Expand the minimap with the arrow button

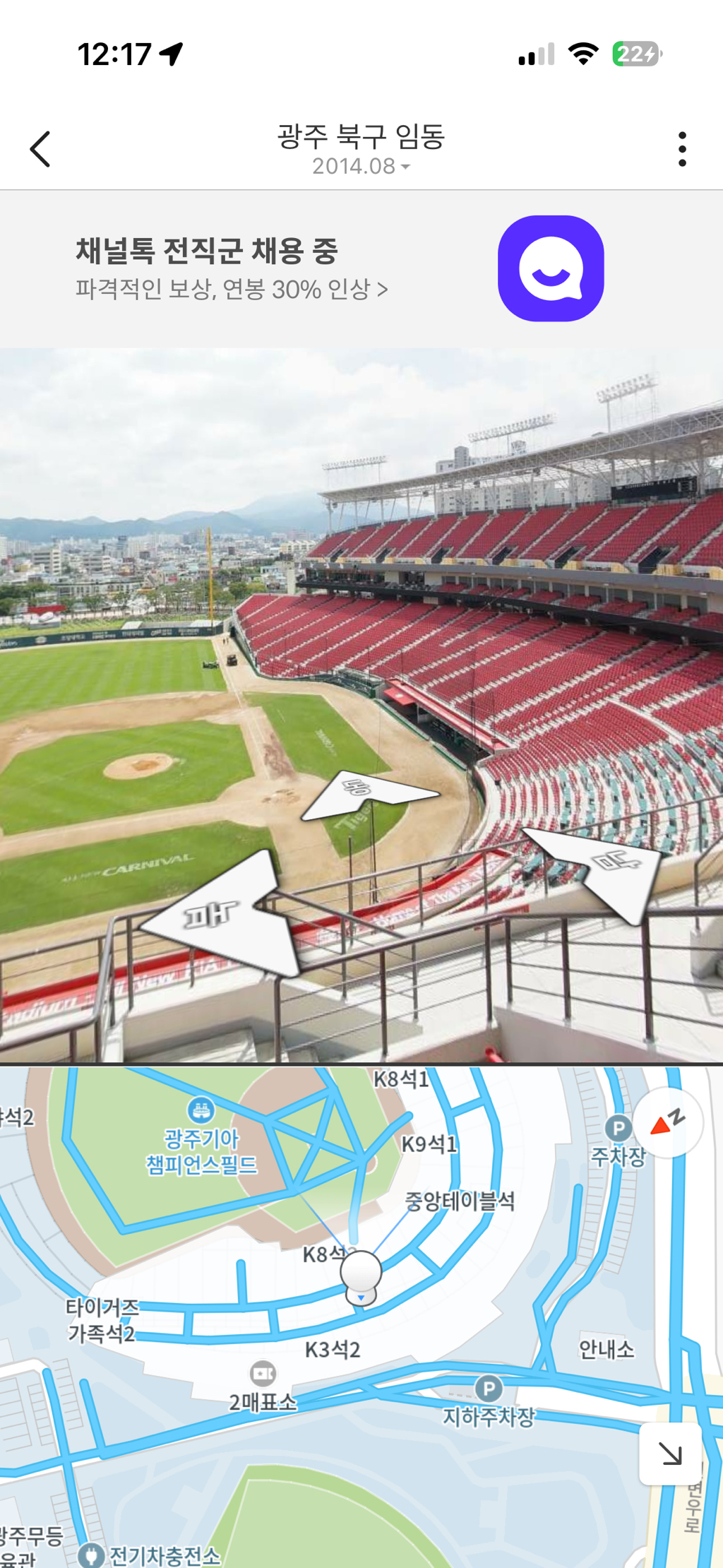click(670, 1454)
